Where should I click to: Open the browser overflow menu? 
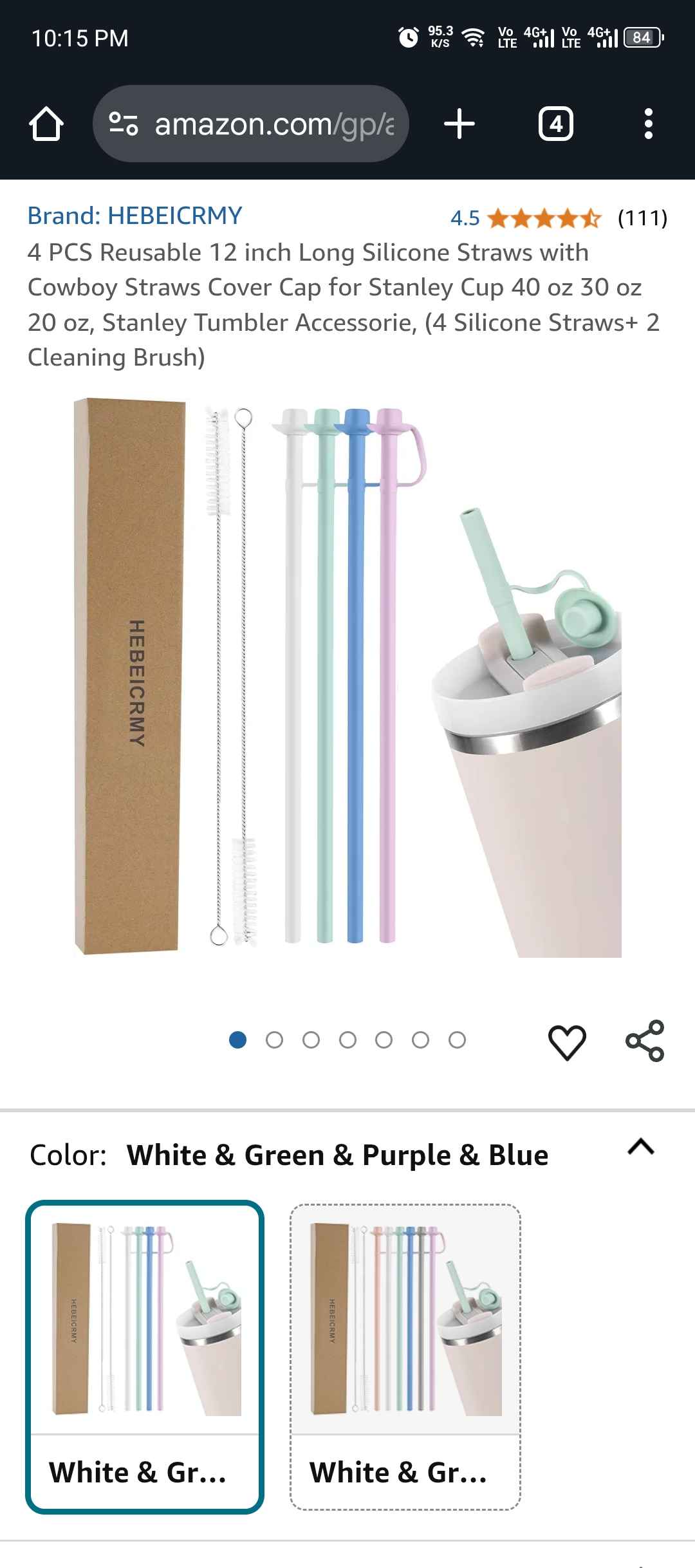[648, 124]
